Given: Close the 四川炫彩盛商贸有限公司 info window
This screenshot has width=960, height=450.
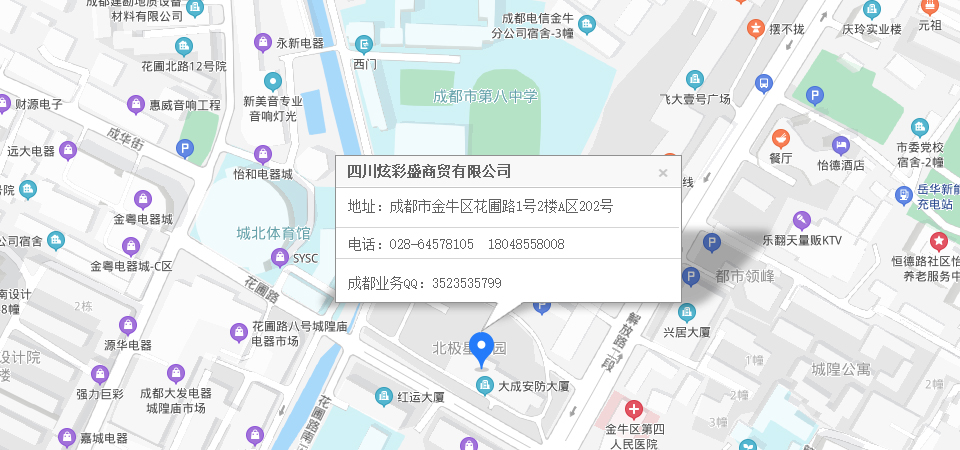Looking at the screenshot, I should 662,173.
